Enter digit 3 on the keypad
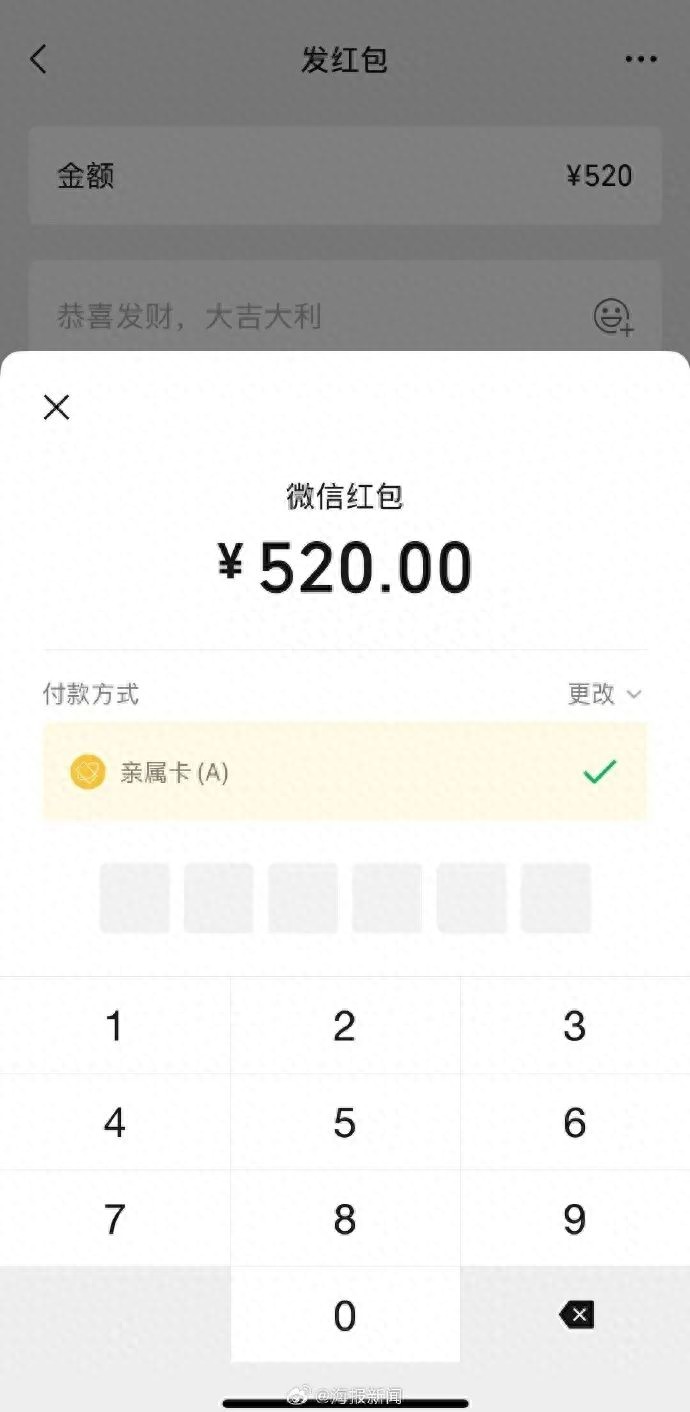The width and height of the screenshot is (690, 1412). click(x=575, y=1026)
